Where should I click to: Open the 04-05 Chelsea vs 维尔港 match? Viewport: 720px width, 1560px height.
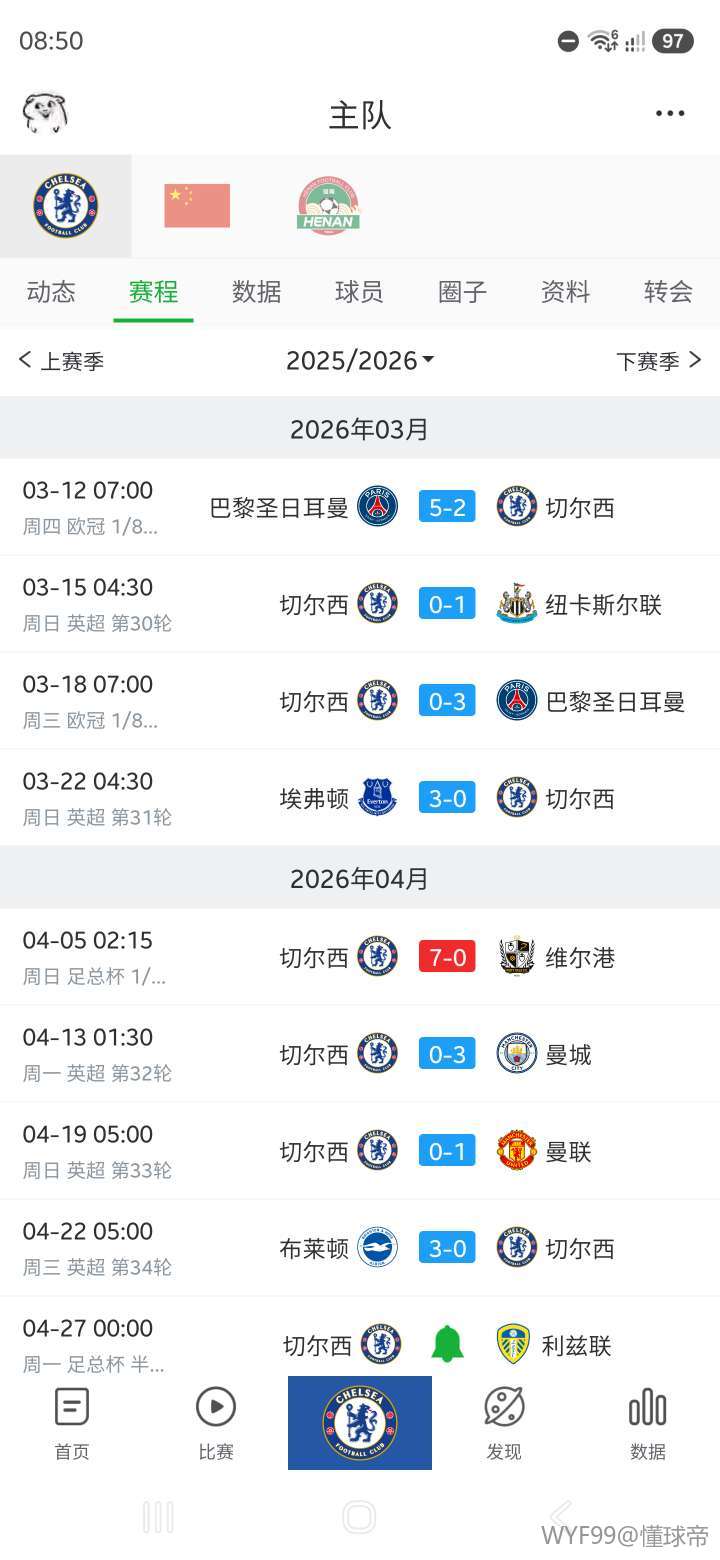(x=447, y=958)
